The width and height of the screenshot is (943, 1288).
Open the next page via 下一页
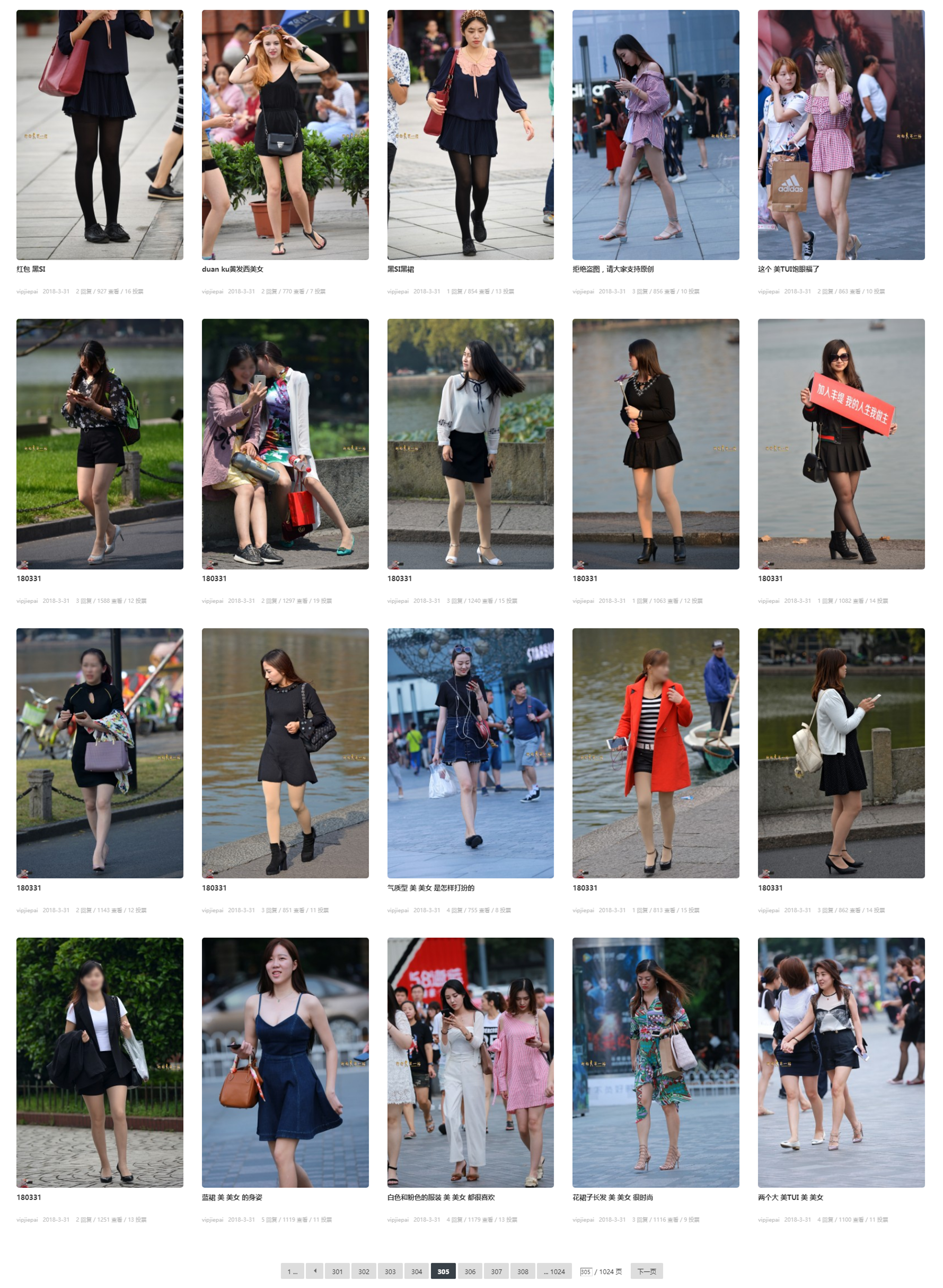(x=646, y=1272)
